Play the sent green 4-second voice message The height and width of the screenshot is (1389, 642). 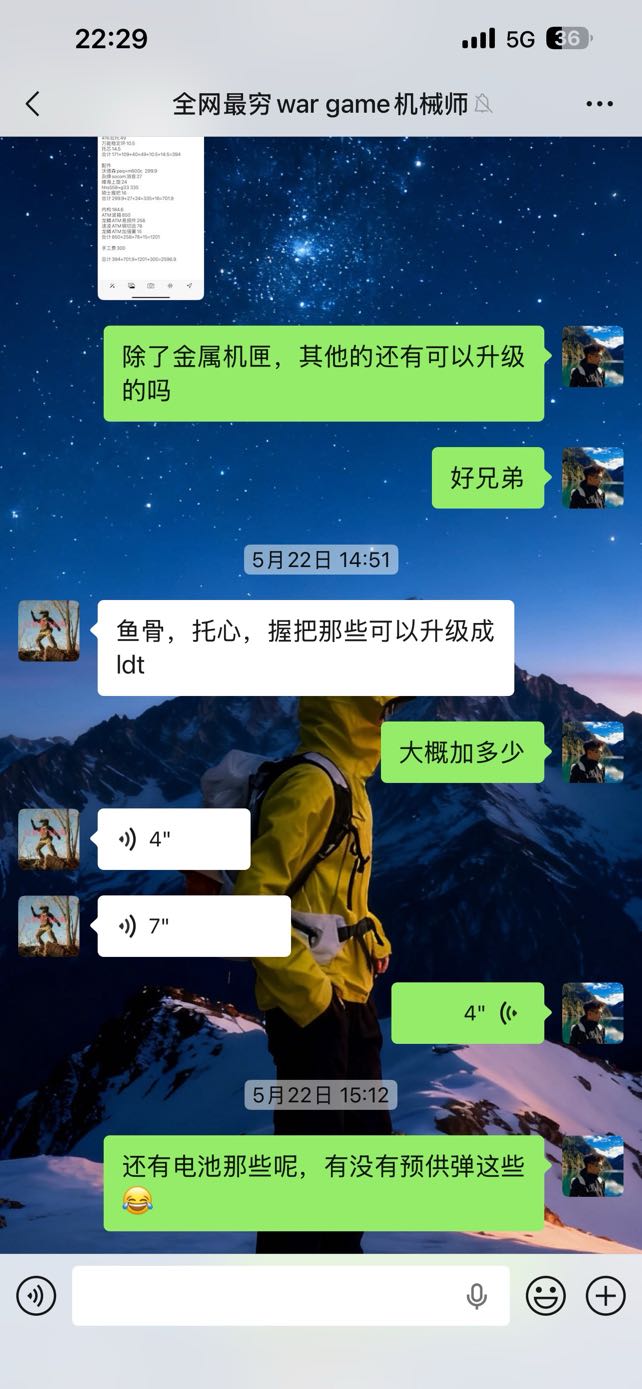(467, 1013)
